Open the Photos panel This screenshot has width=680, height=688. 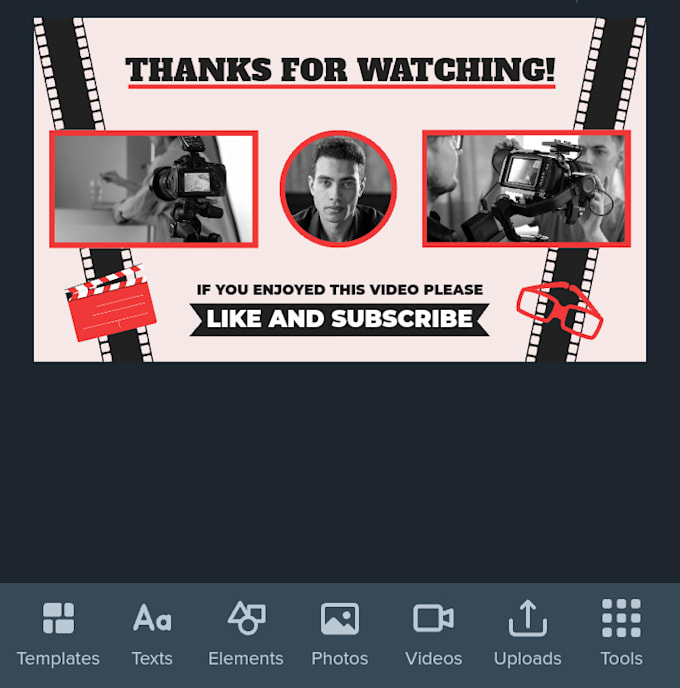[x=340, y=633]
